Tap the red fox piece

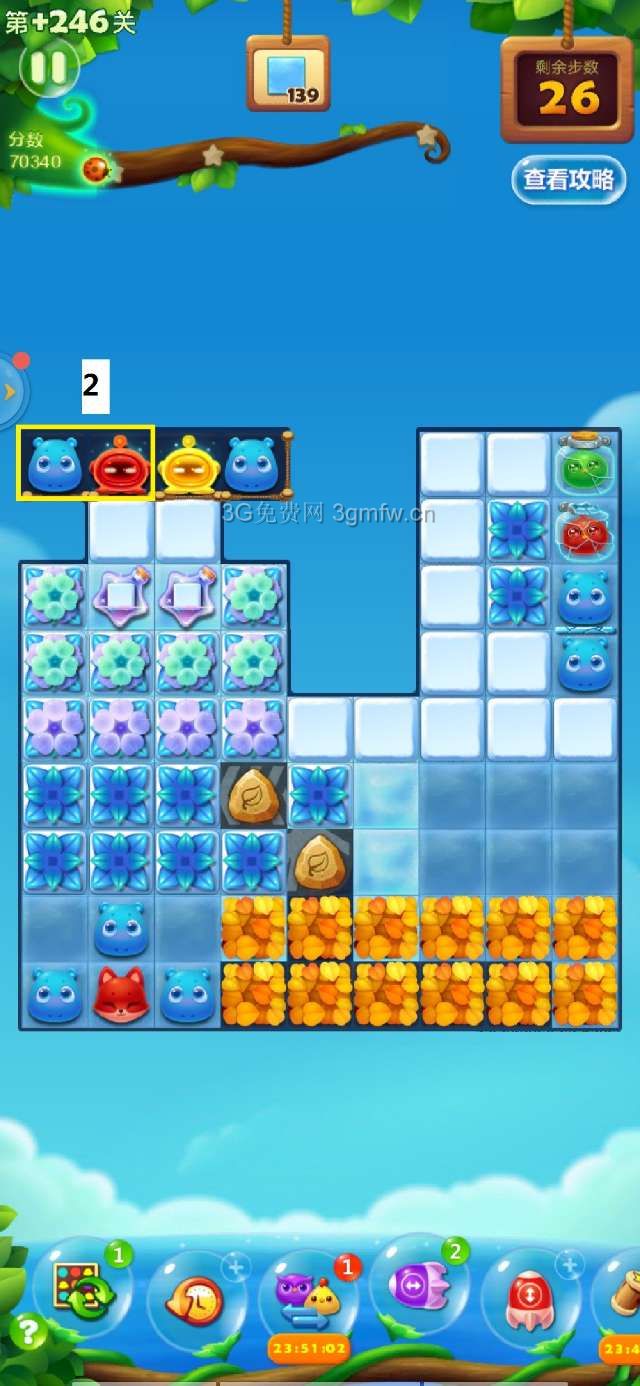point(120,994)
